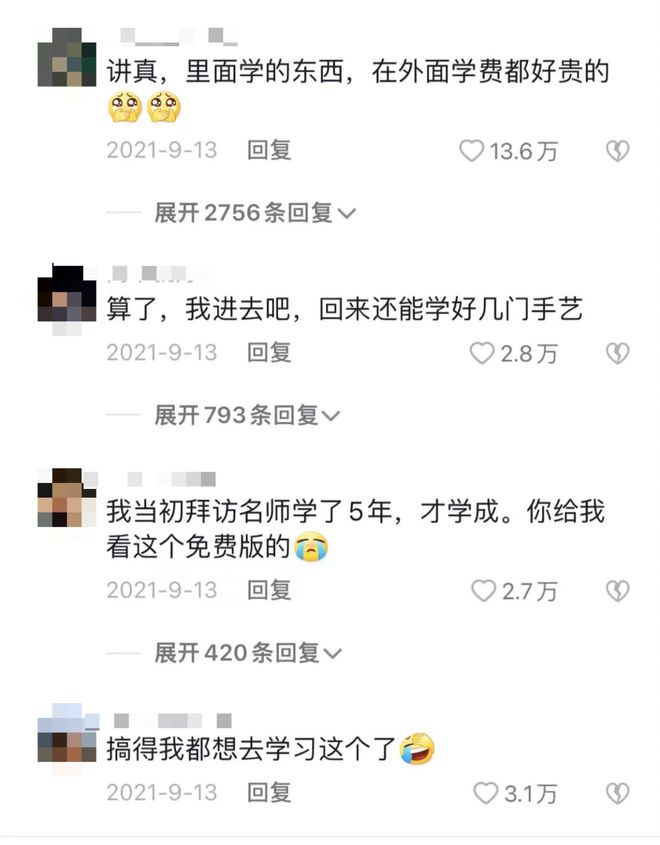Reply to the comment 算了，我进去吧
This screenshot has width=660, height=845.
coord(269,353)
